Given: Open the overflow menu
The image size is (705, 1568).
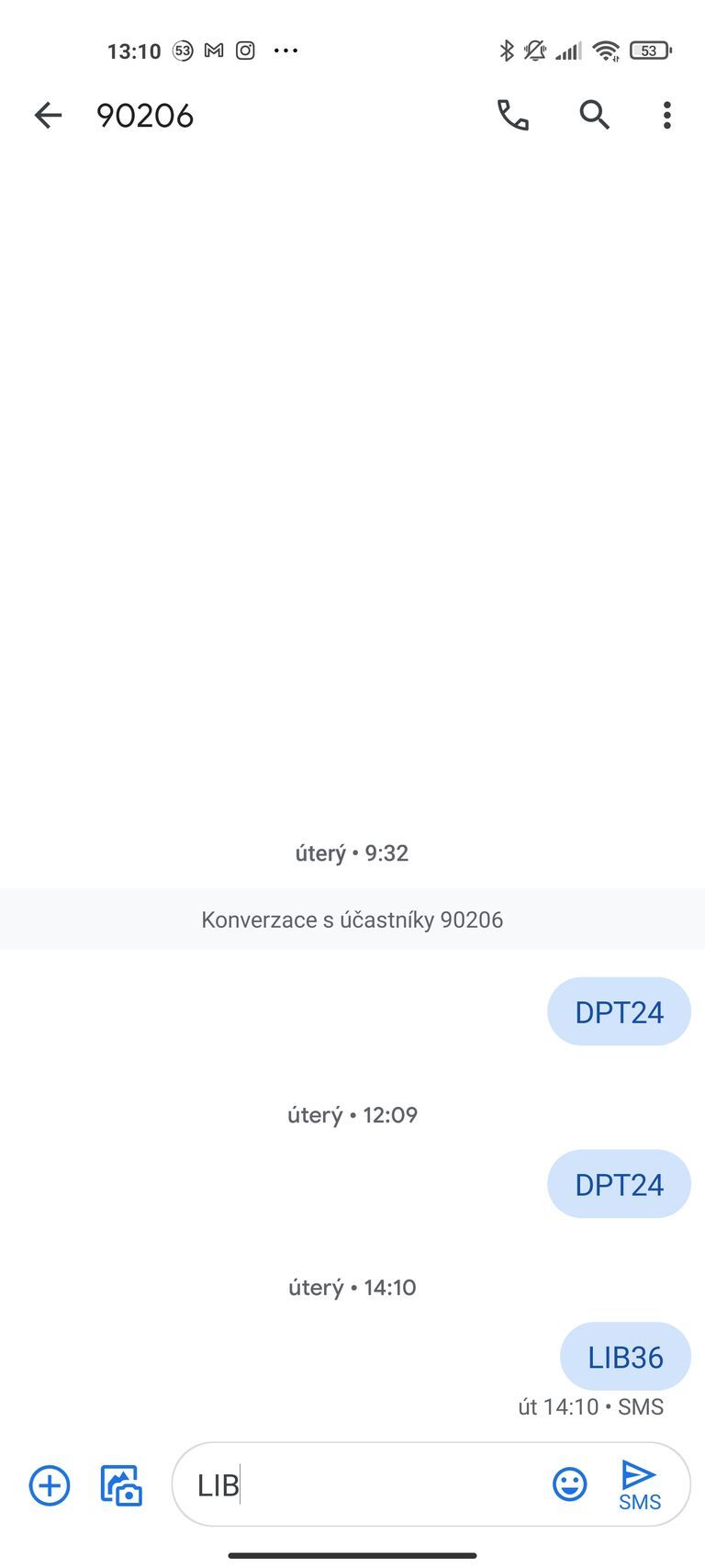Looking at the screenshot, I should click(x=666, y=115).
